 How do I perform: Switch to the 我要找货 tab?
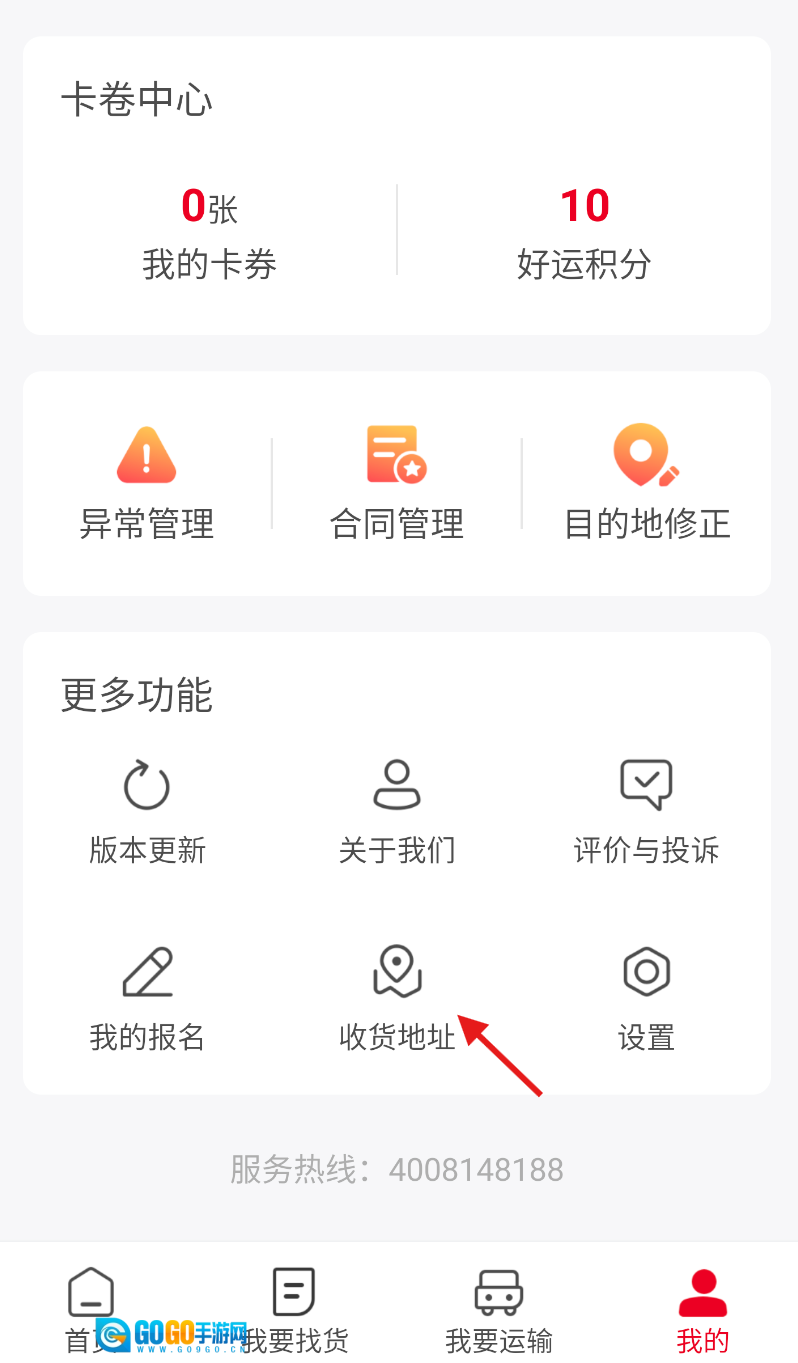coord(294,1308)
